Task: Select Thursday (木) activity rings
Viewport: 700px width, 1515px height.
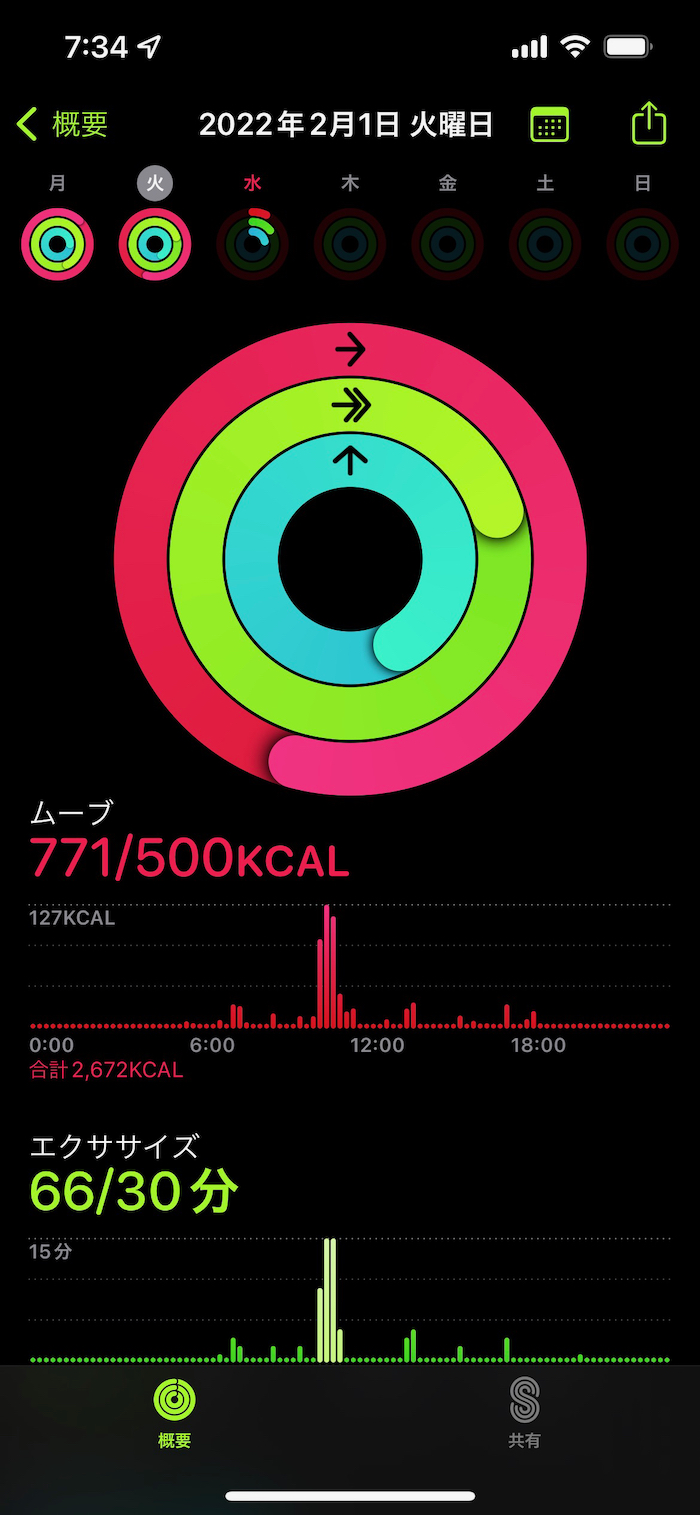Action: click(x=350, y=244)
